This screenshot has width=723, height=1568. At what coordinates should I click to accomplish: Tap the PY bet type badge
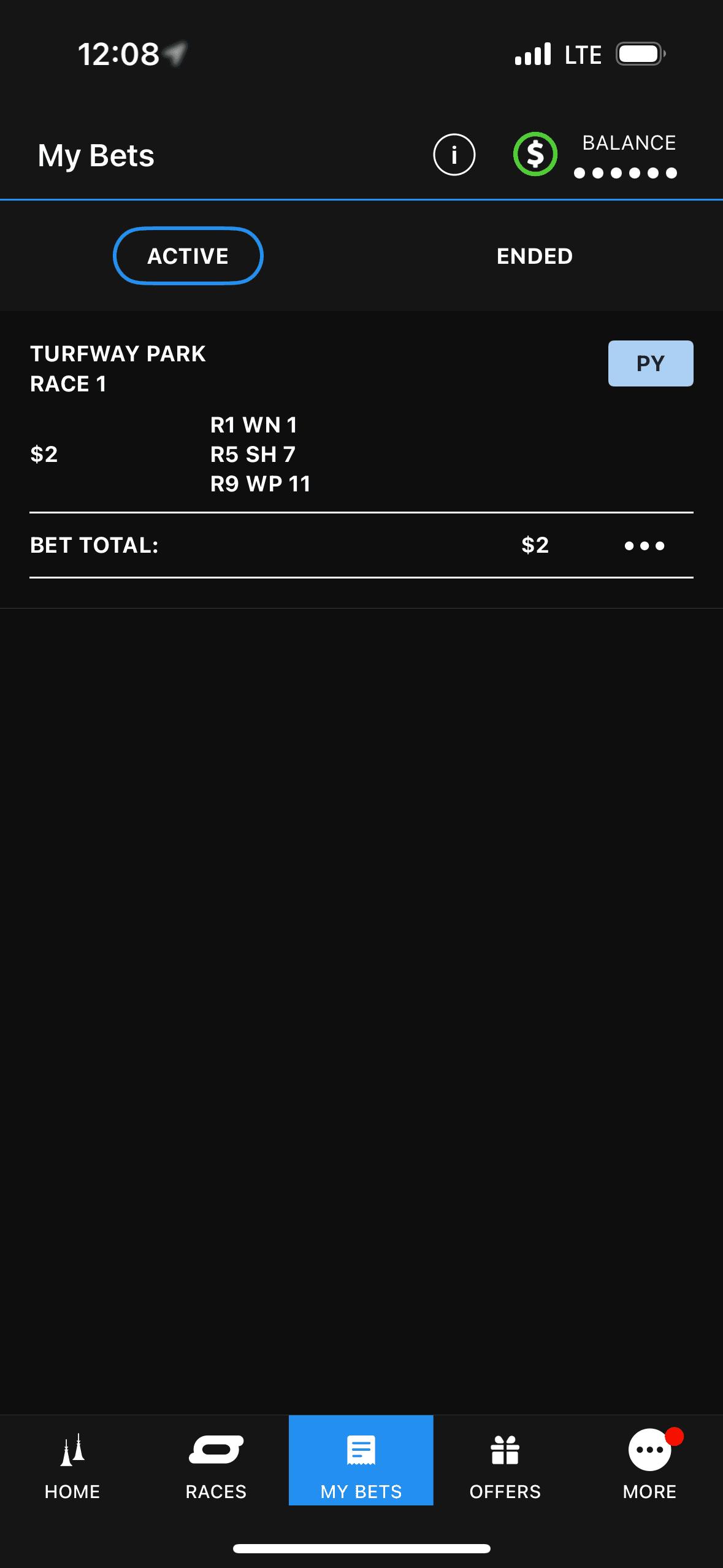(650, 363)
